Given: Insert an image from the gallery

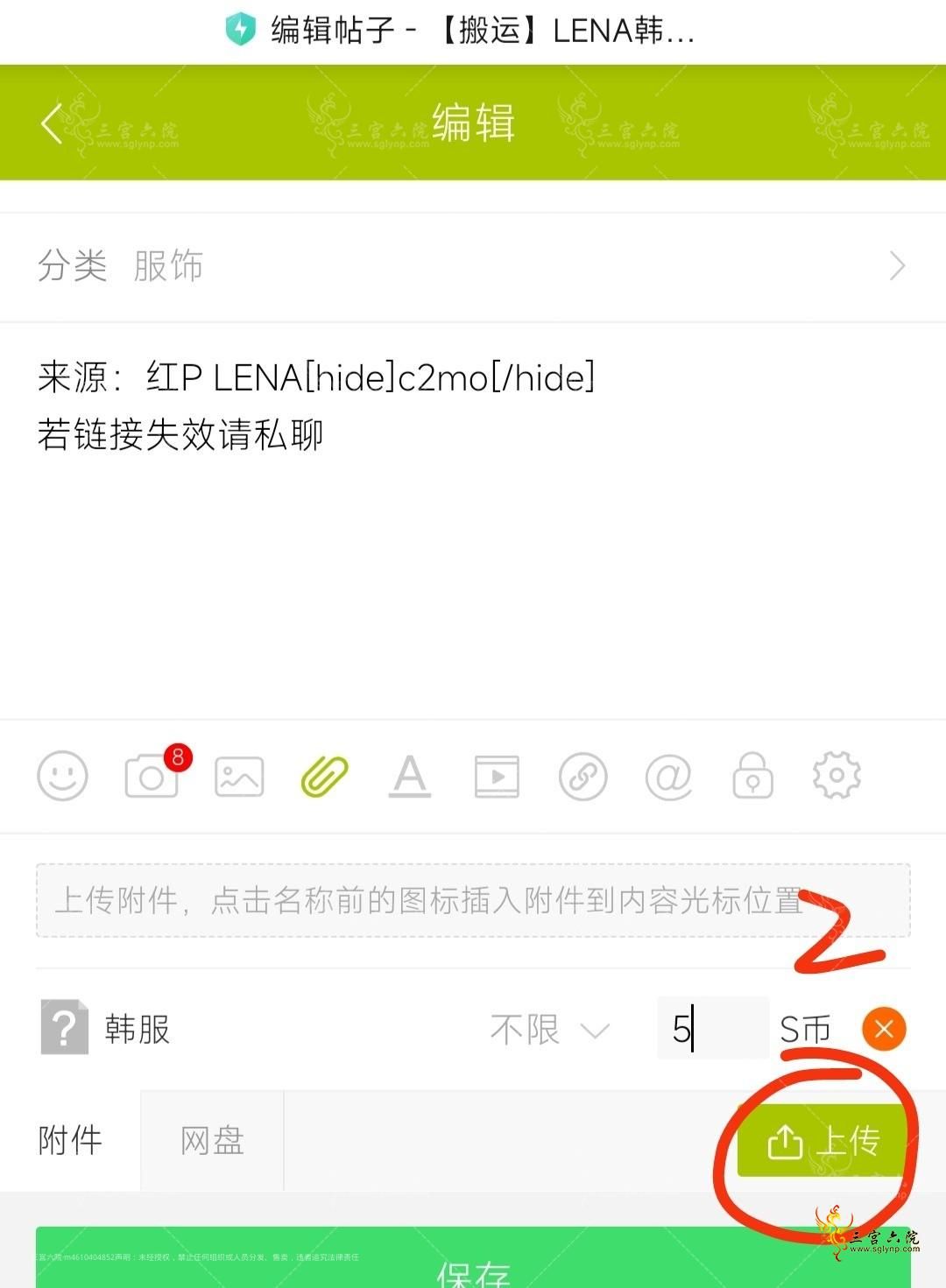Looking at the screenshot, I should (x=239, y=776).
